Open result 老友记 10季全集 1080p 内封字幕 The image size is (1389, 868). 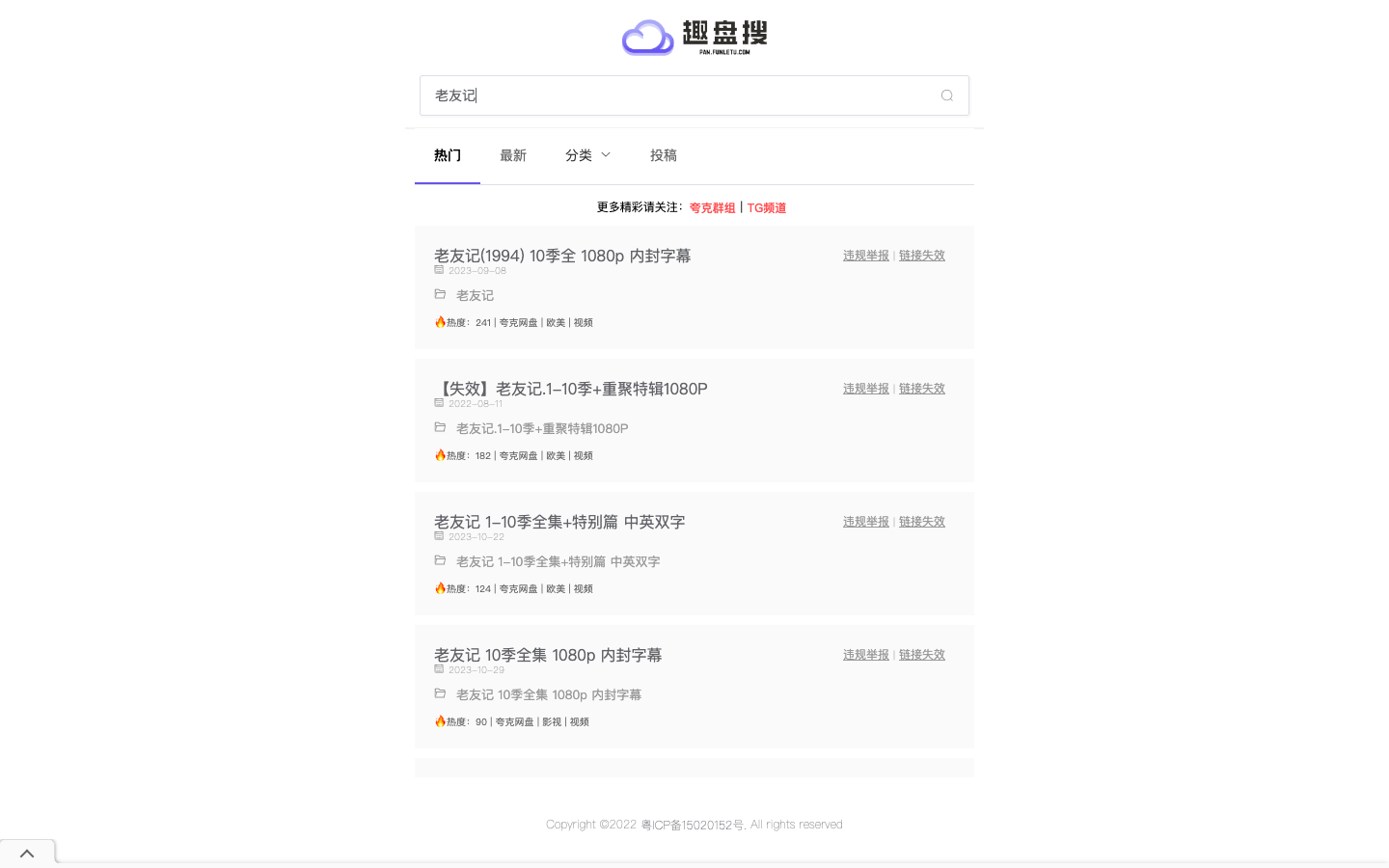tap(548, 655)
